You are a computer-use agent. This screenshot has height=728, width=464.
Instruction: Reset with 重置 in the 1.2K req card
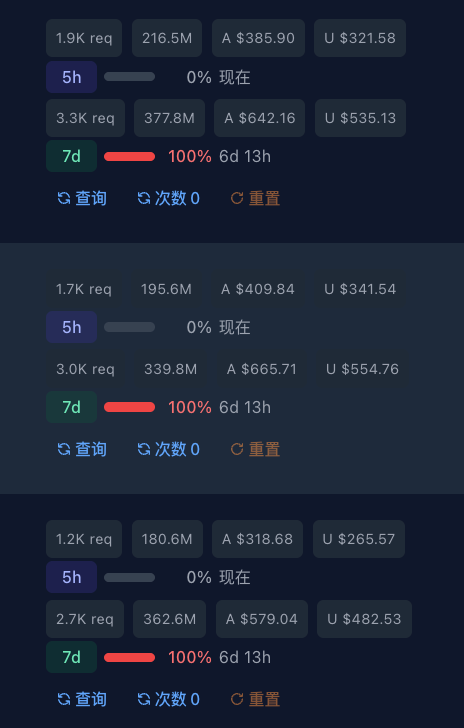pos(255,699)
